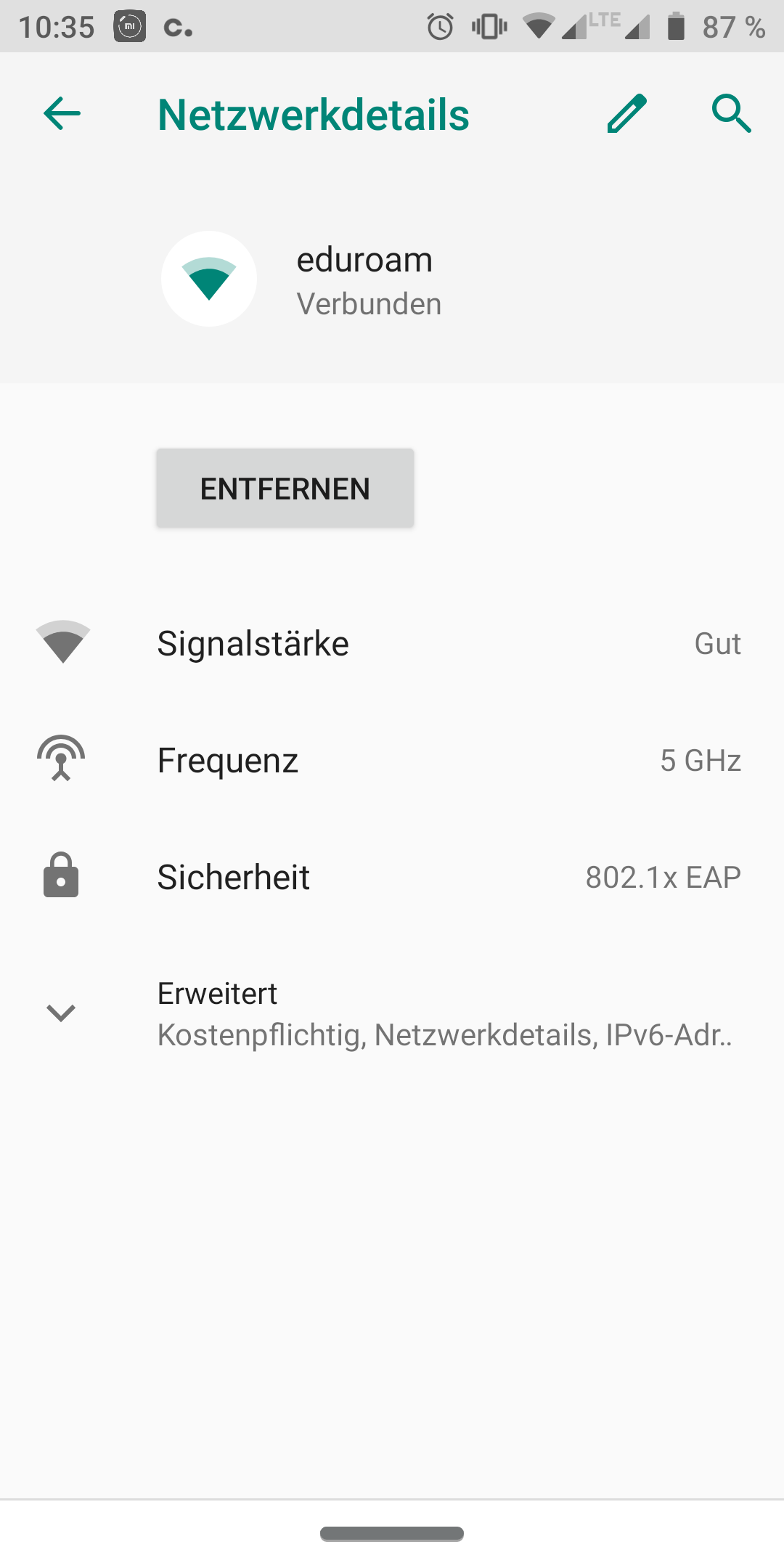Go back using the top arrow

pyautogui.click(x=62, y=114)
